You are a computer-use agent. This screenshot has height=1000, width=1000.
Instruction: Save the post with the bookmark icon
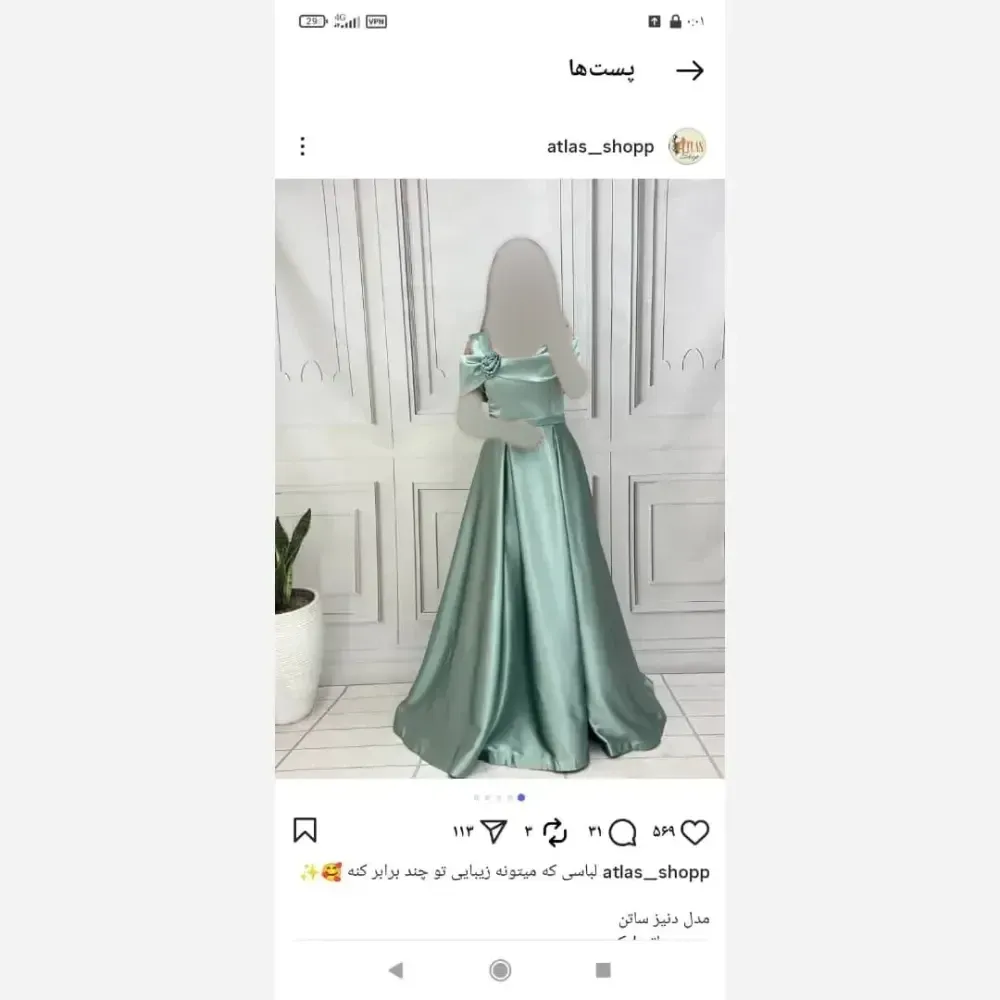(x=305, y=830)
